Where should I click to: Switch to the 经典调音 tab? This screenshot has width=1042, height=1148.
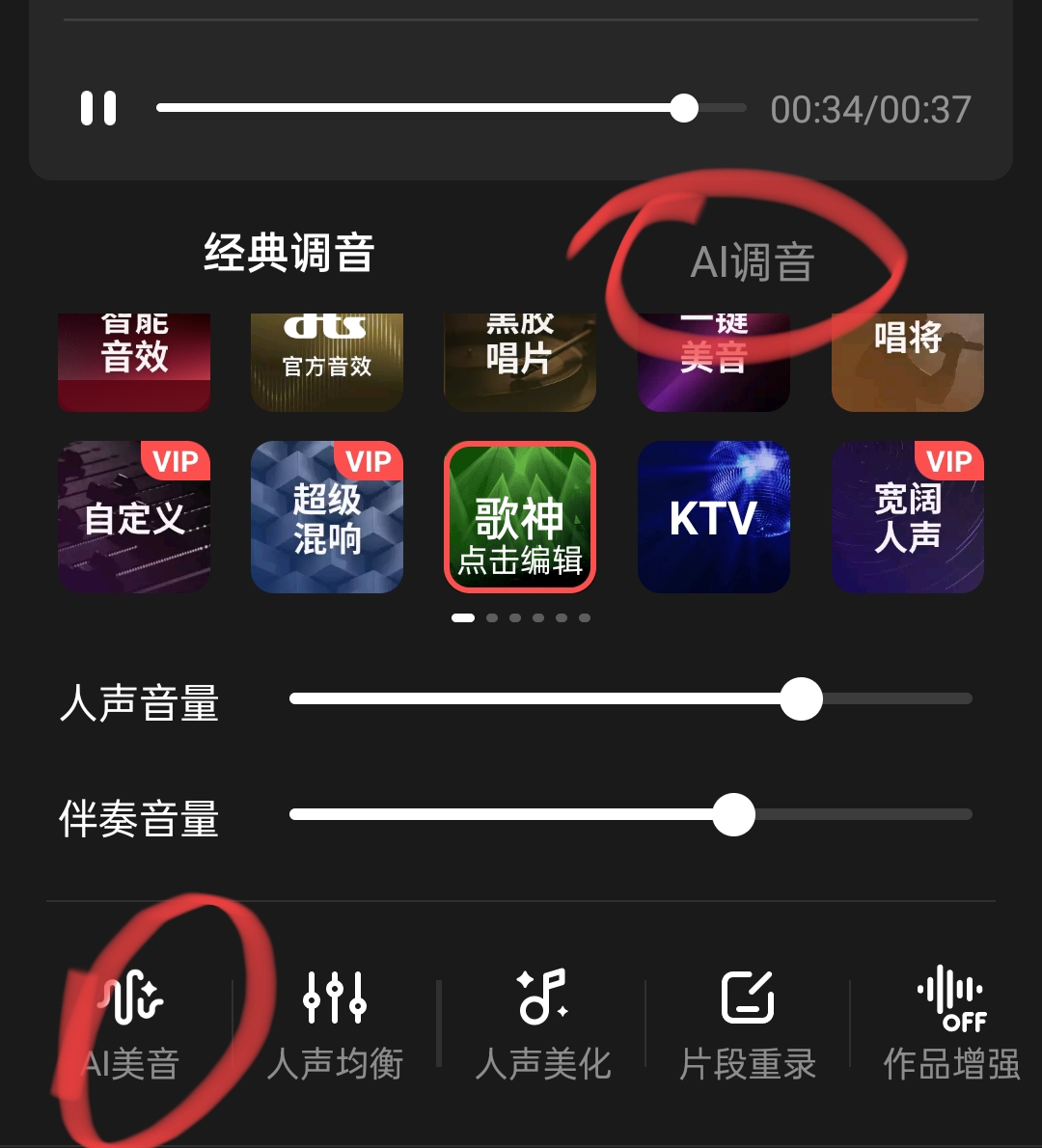click(x=288, y=254)
